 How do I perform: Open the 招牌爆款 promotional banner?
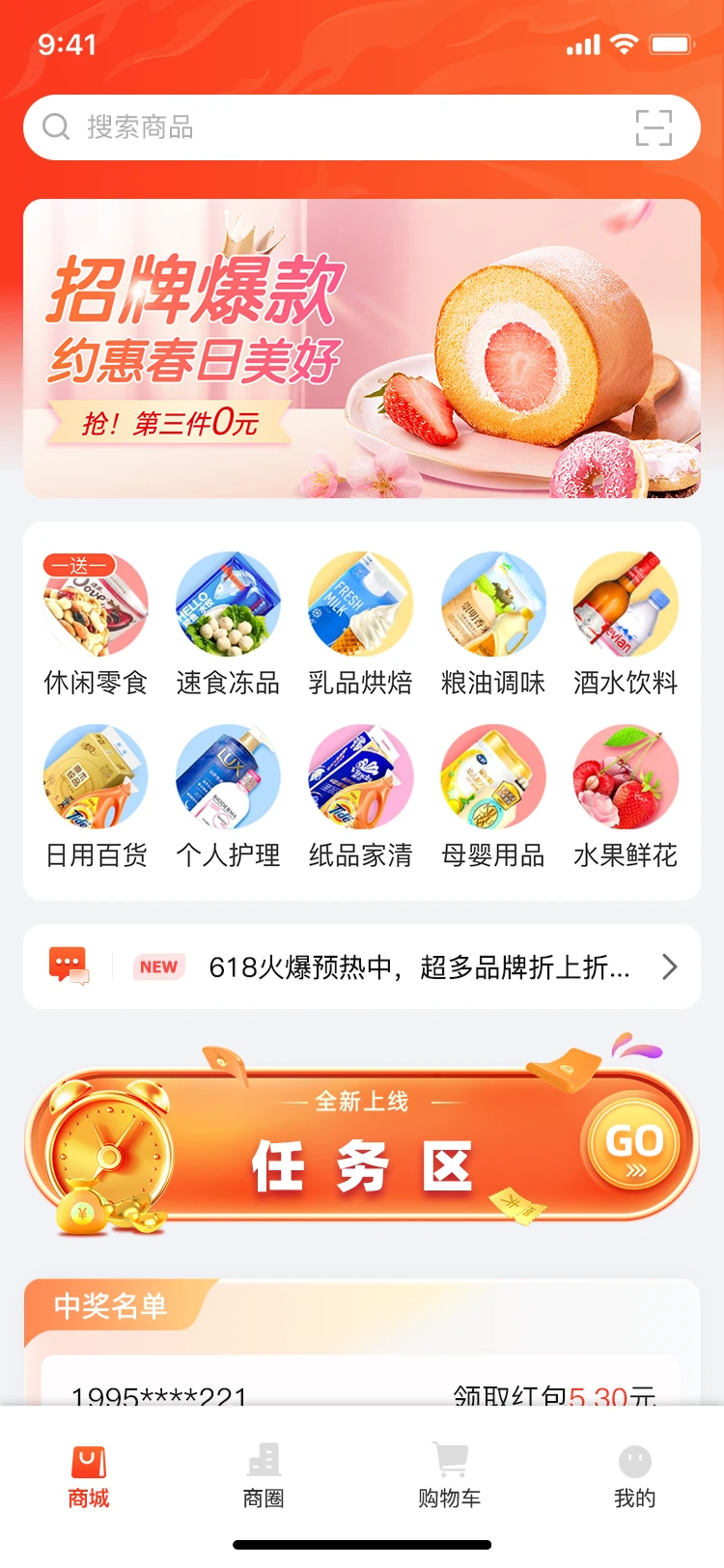362,348
